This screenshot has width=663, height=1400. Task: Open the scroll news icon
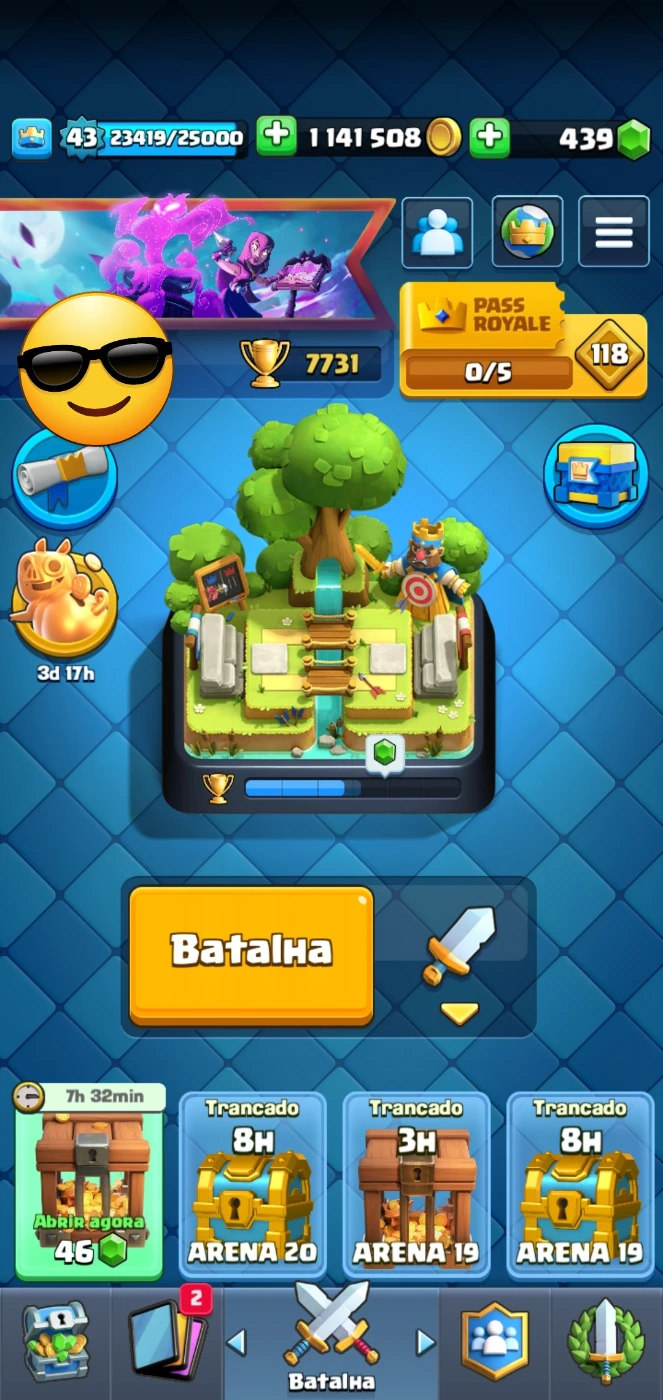tap(64, 480)
